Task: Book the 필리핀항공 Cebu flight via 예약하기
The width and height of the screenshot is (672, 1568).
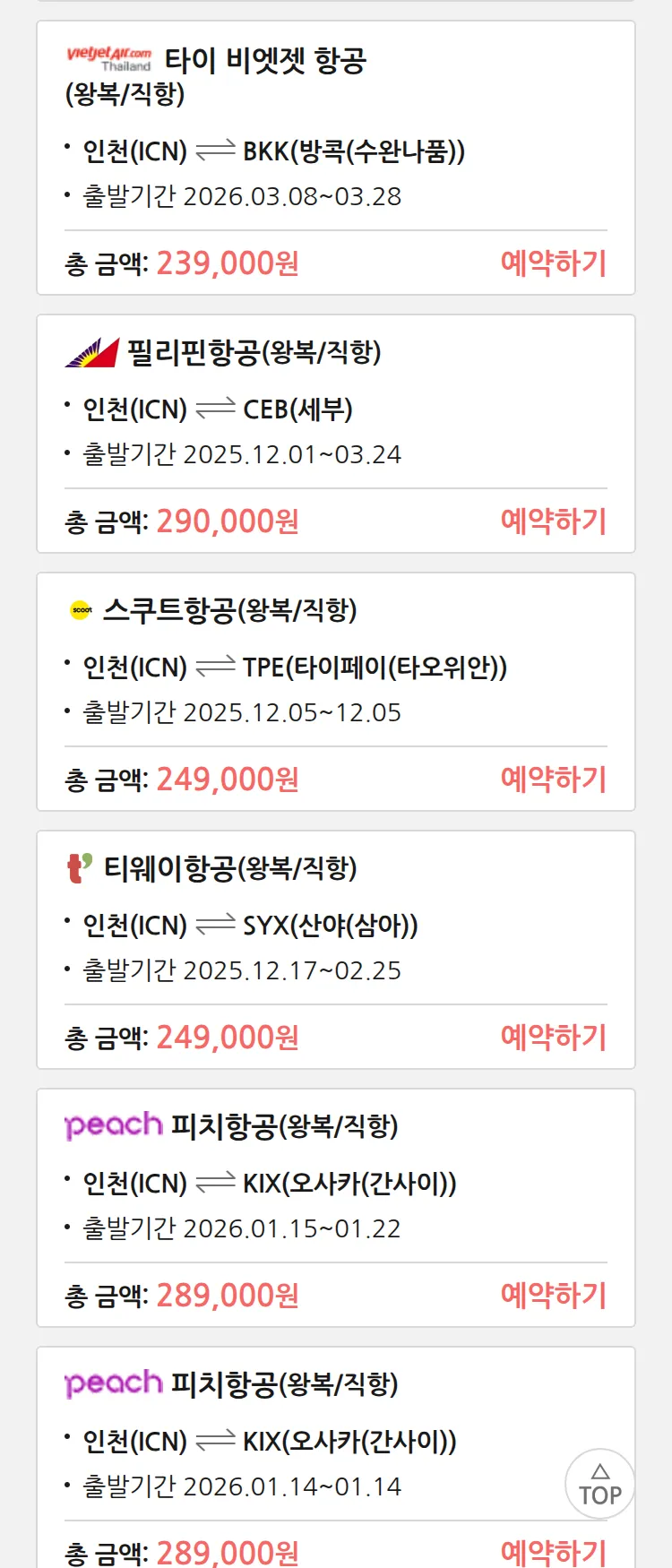Action: [x=553, y=521]
